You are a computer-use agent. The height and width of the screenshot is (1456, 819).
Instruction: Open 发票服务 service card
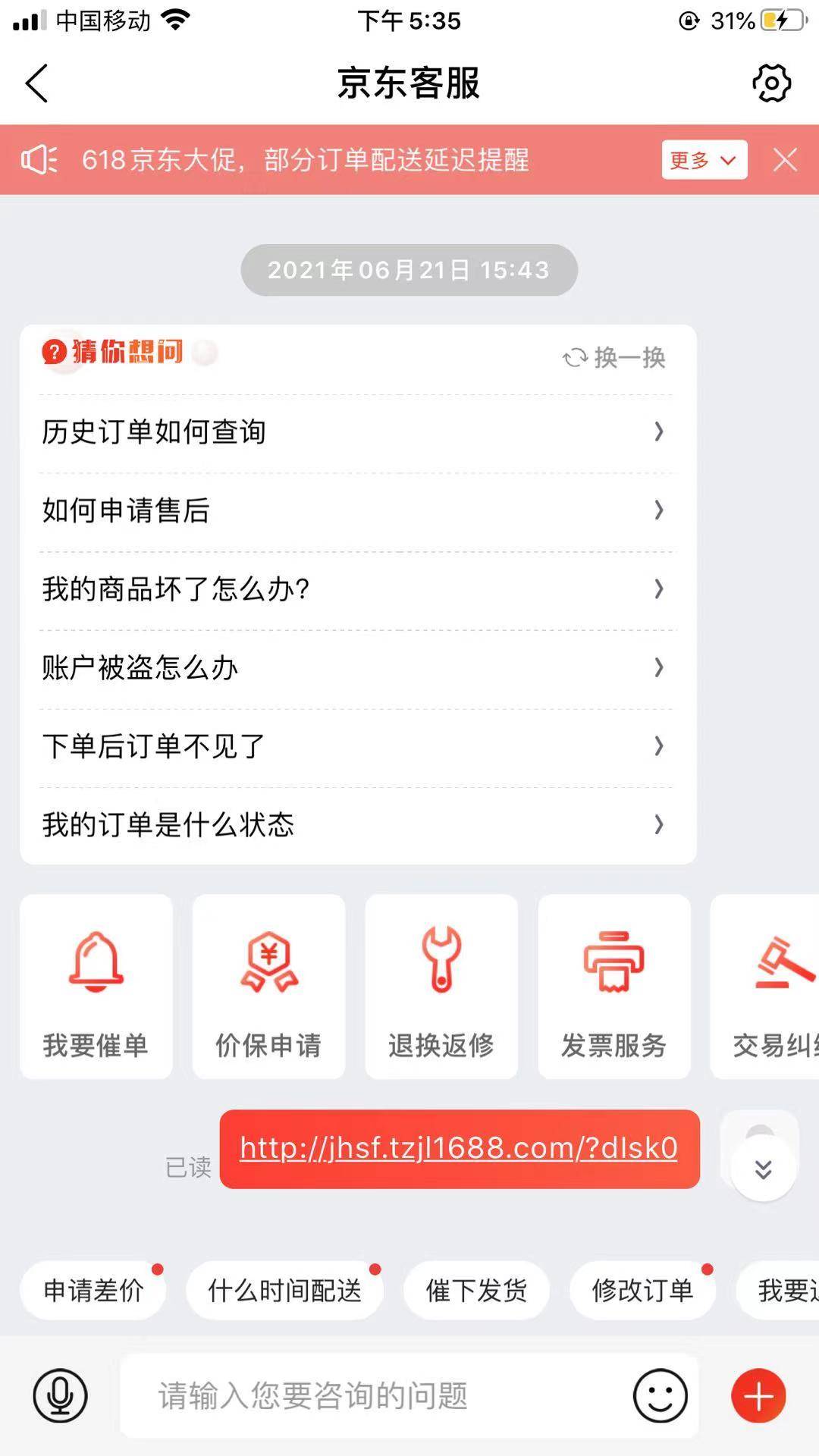click(x=613, y=986)
